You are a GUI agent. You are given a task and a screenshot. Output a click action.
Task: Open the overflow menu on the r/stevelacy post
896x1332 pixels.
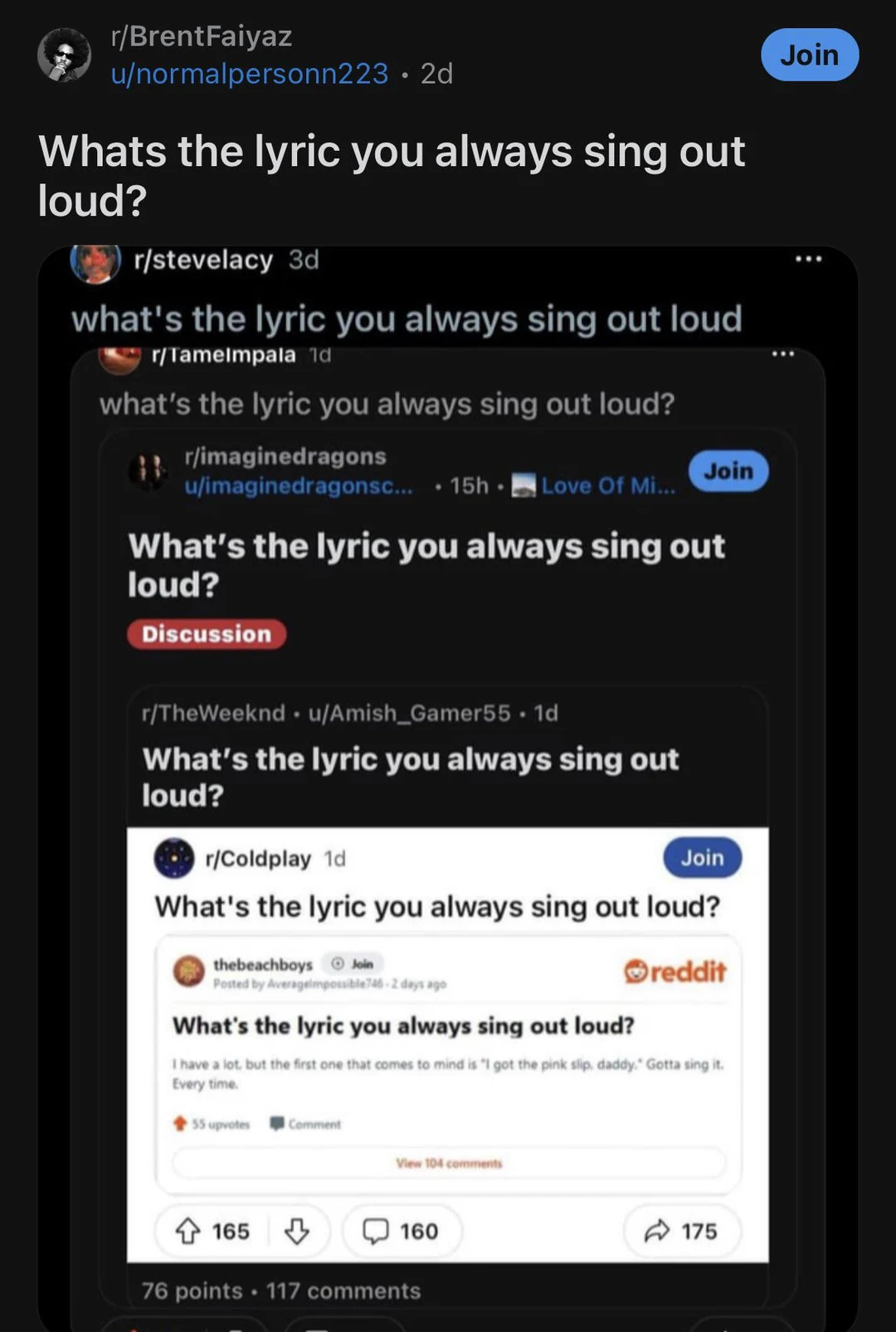click(808, 259)
